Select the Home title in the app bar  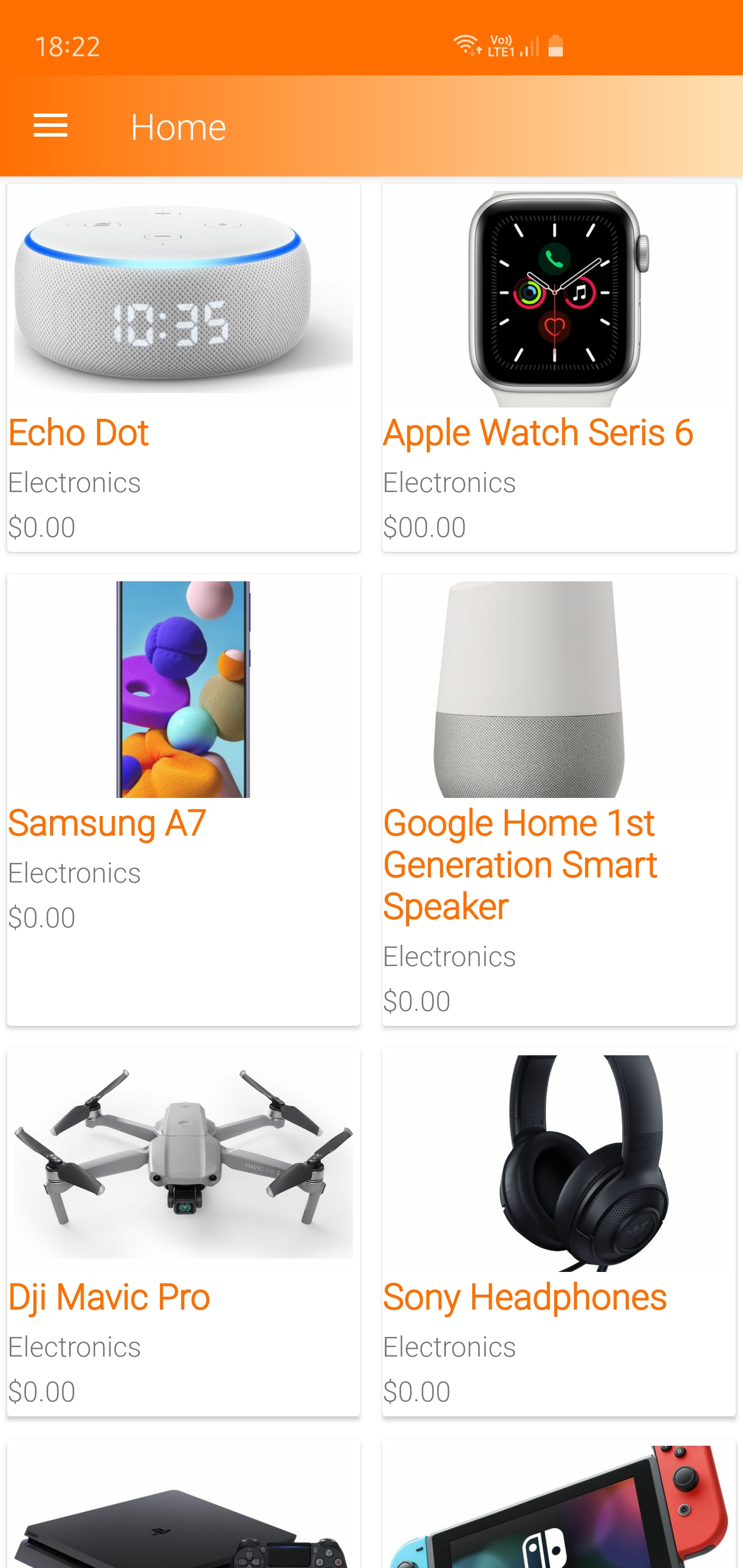[178, 126]
